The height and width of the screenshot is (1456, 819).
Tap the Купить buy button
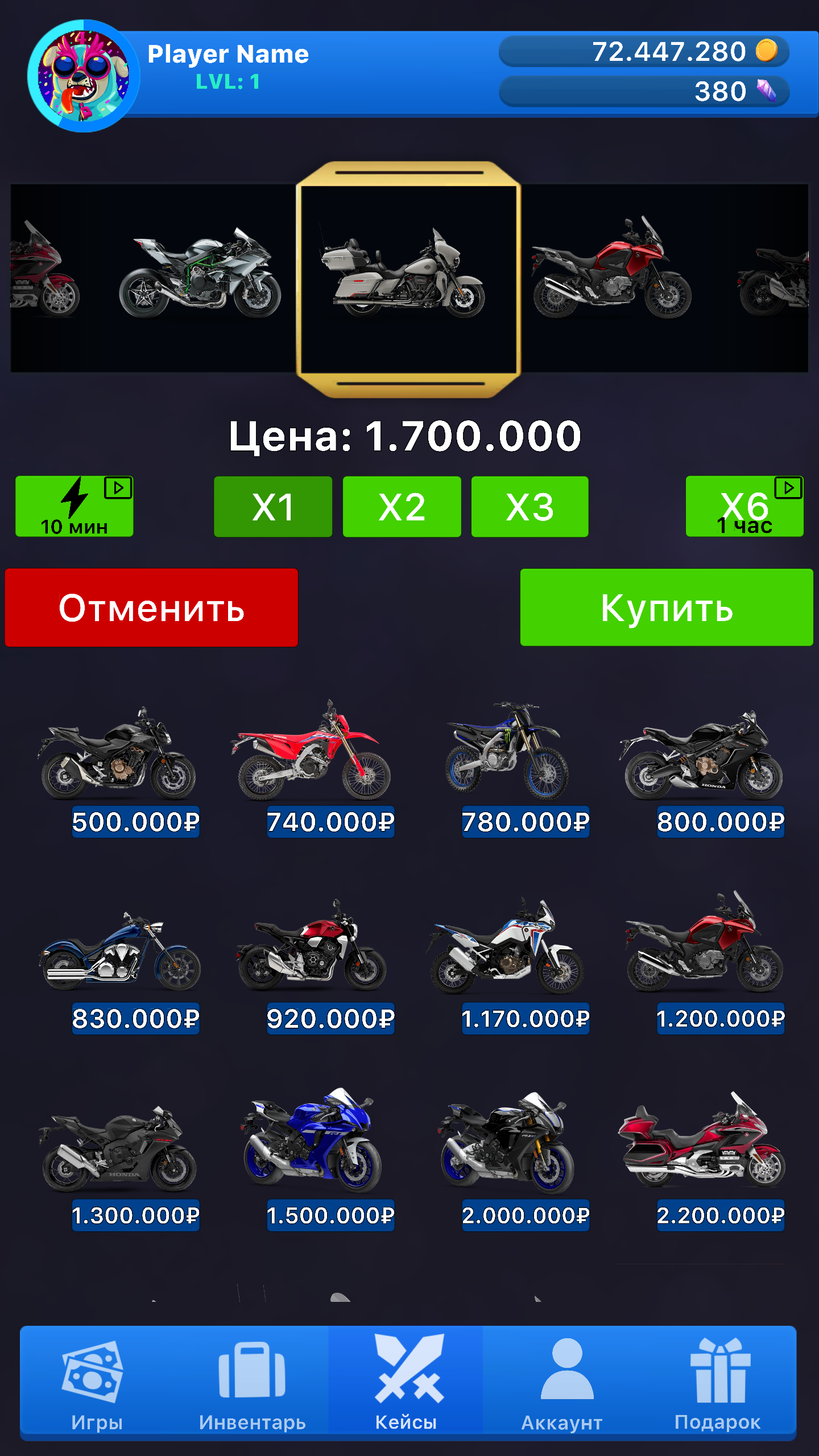(x=667, y=607)
